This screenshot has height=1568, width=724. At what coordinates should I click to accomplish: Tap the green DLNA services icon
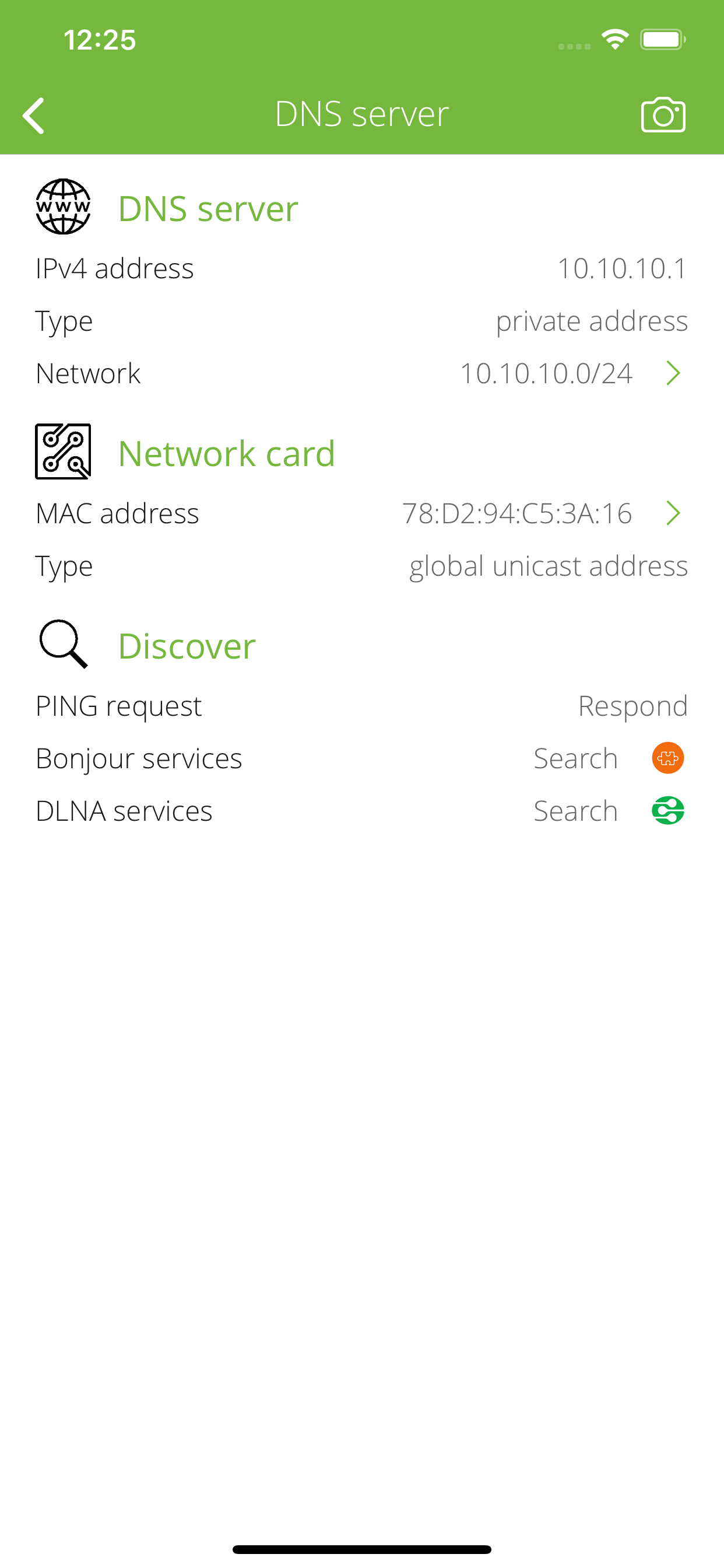pyautogui.click(x=667, y=810)
